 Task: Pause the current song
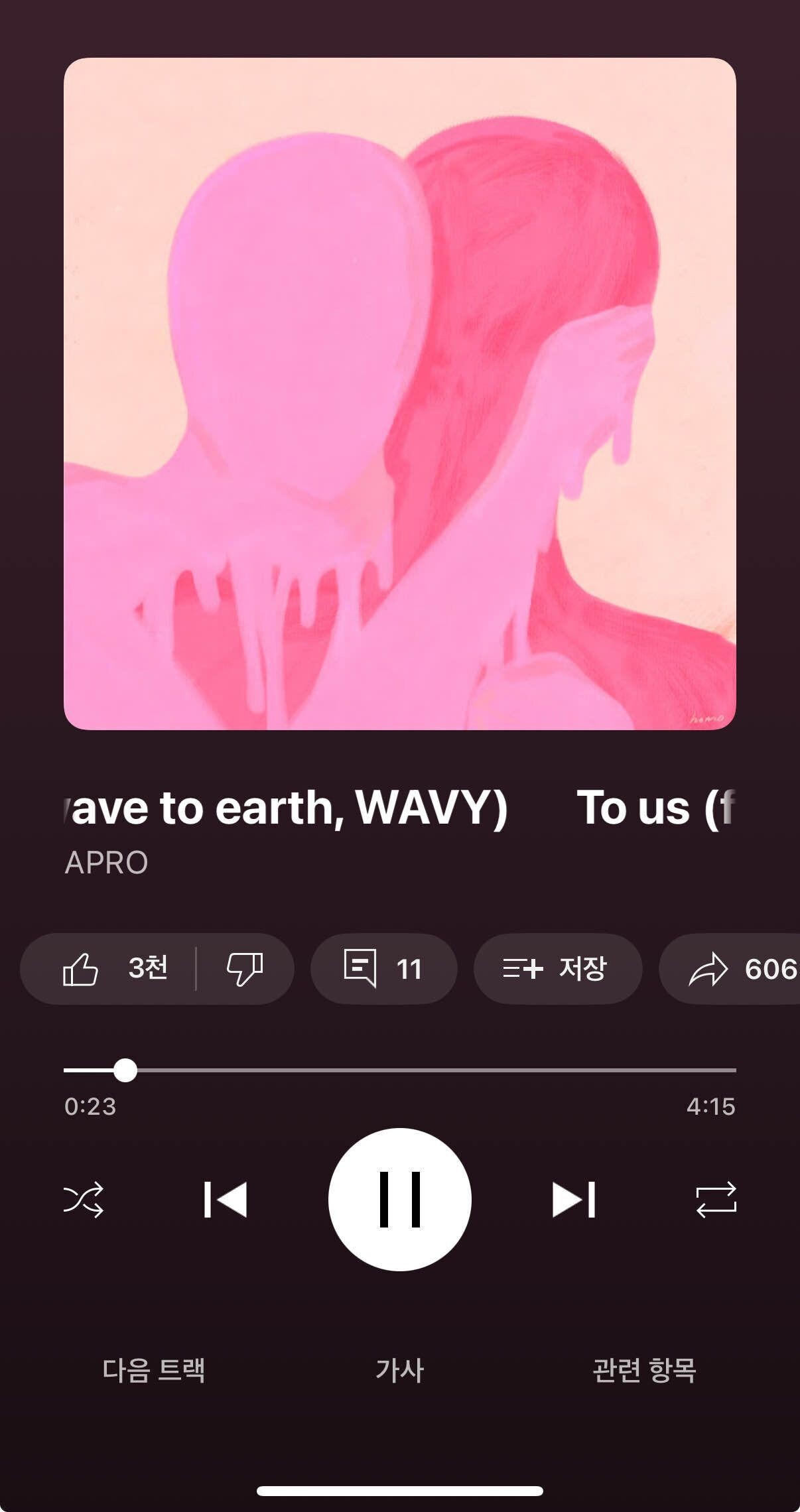point(400,1200)
